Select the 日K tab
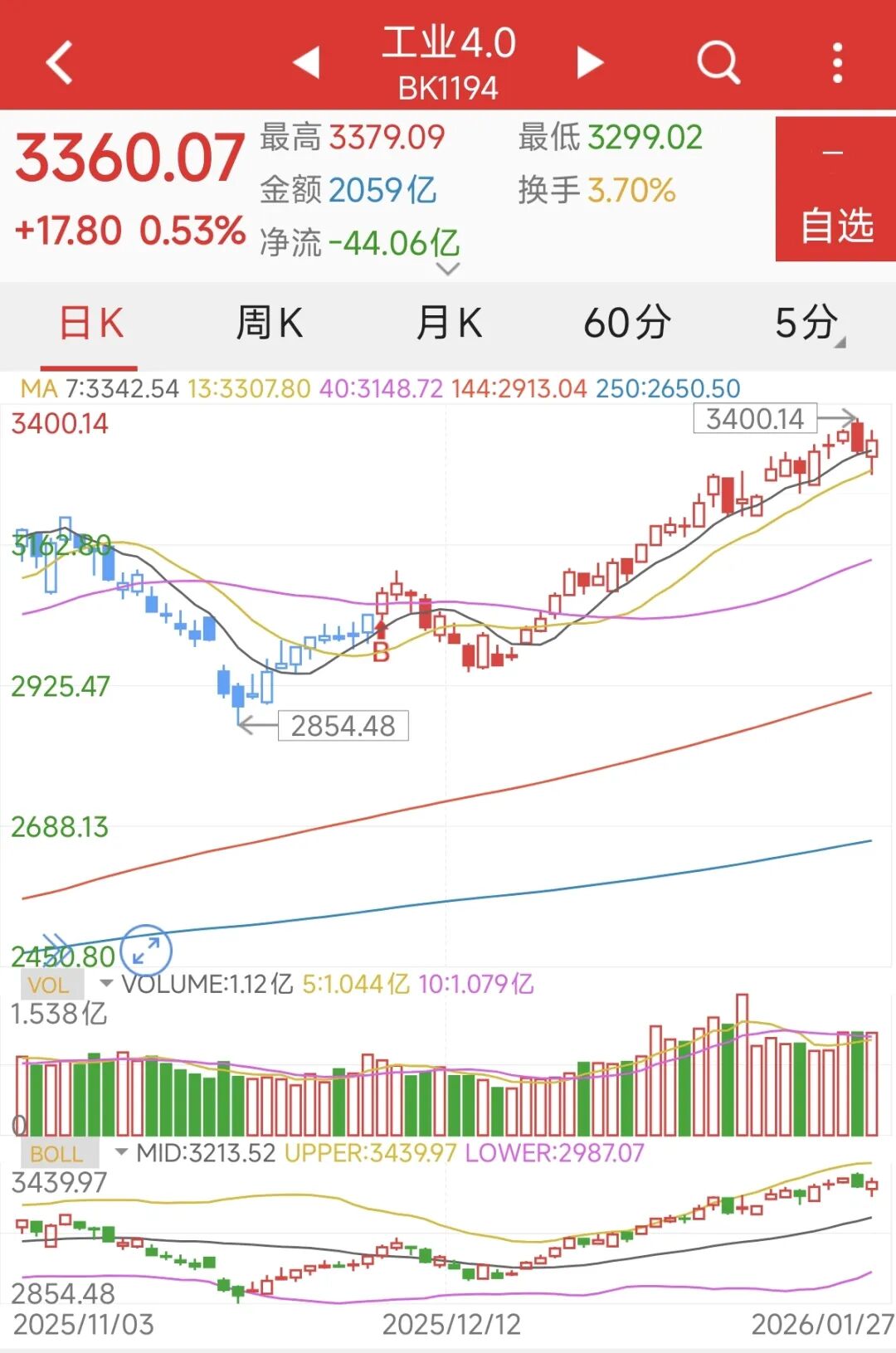This screenshot has height=1353, width=896. [x=90, y=324]
